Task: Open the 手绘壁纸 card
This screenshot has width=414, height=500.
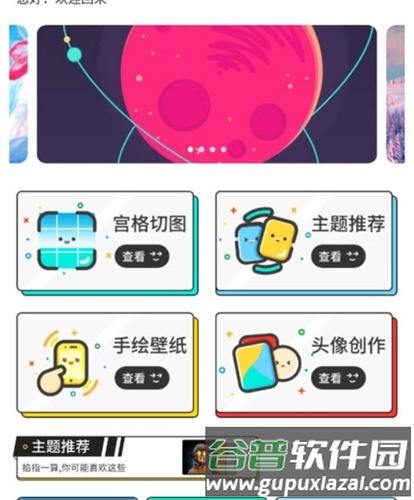Action: 107,365
